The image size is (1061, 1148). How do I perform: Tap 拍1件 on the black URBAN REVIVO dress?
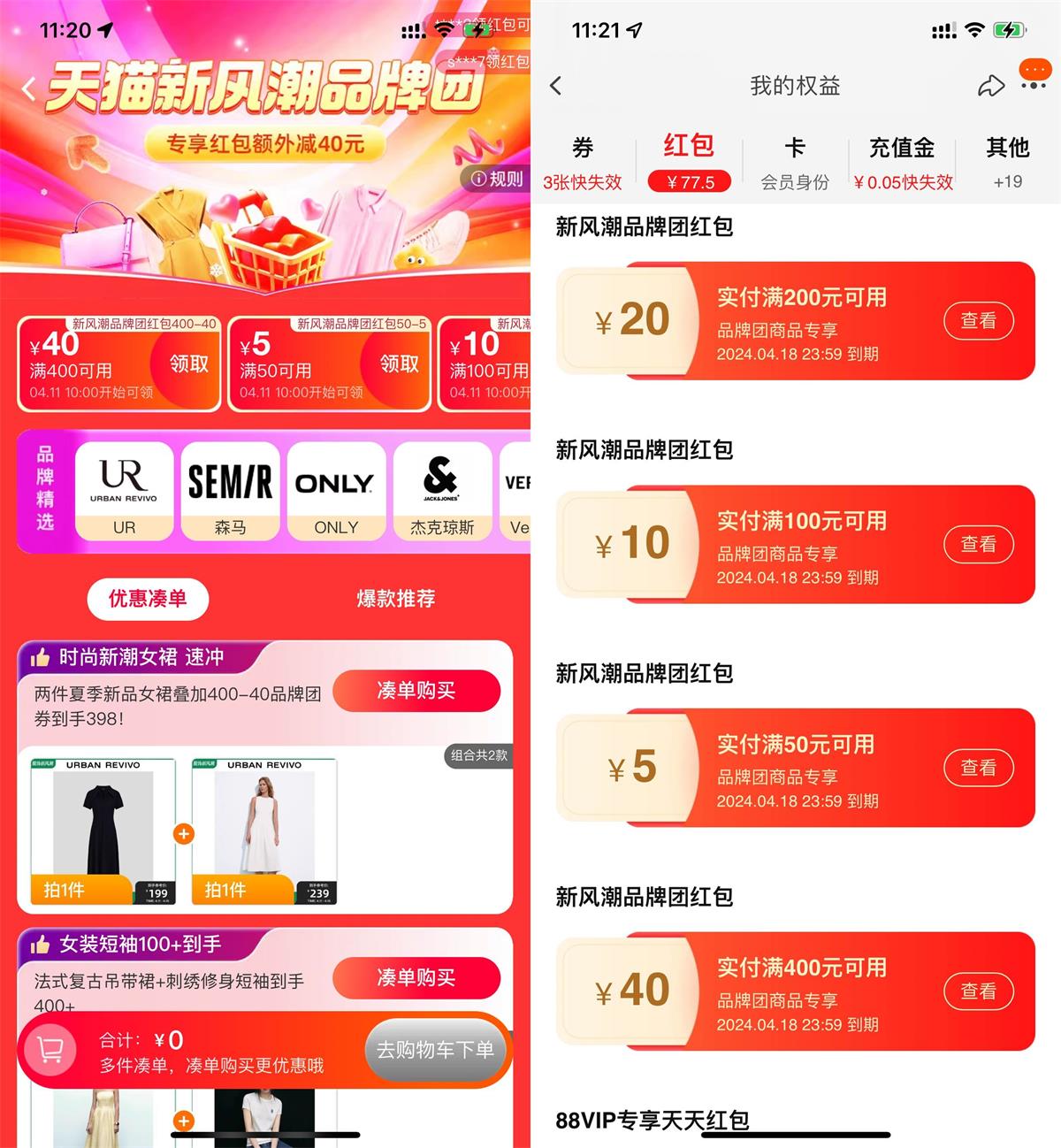coord(65,891)
